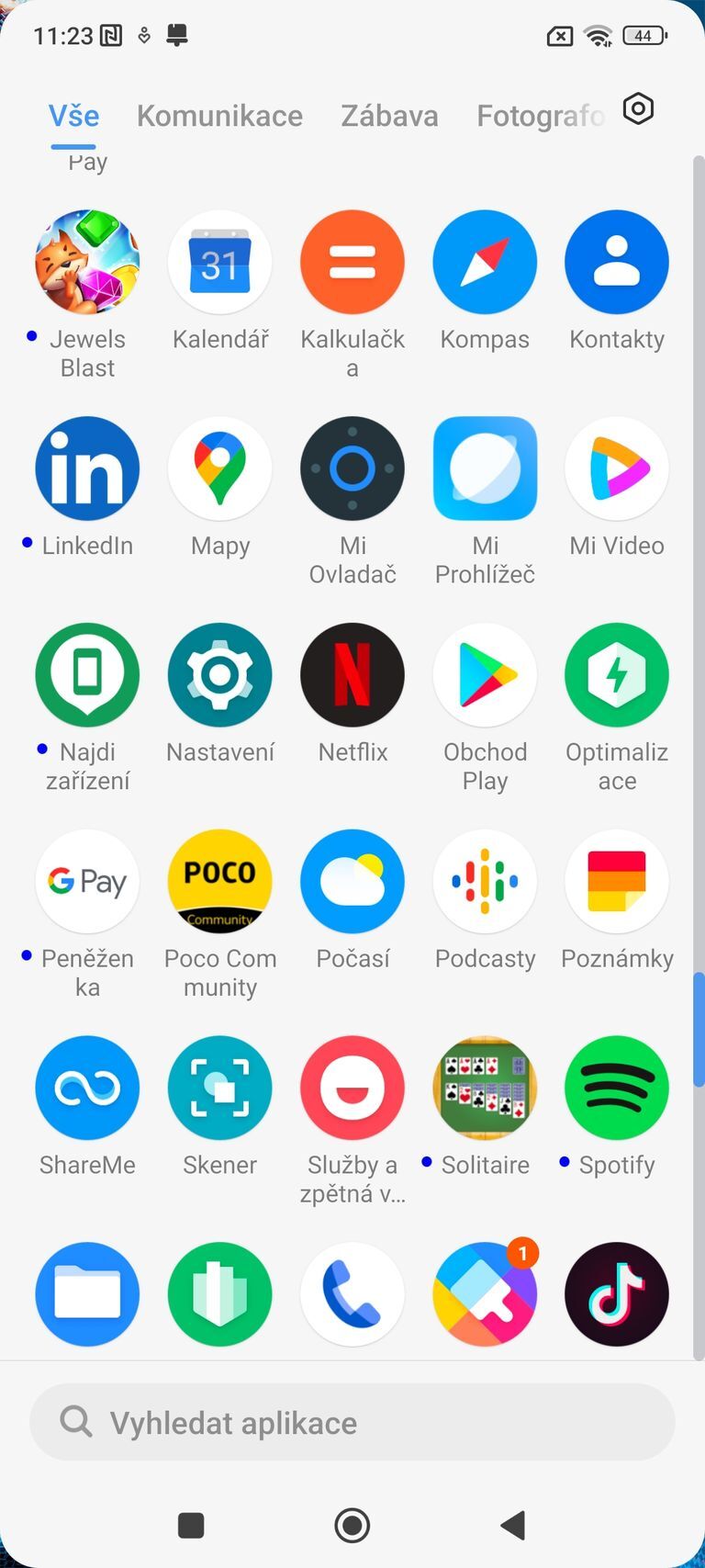705x1568 pixels.
Task: Open Mi Video
Action: (616, 468)
